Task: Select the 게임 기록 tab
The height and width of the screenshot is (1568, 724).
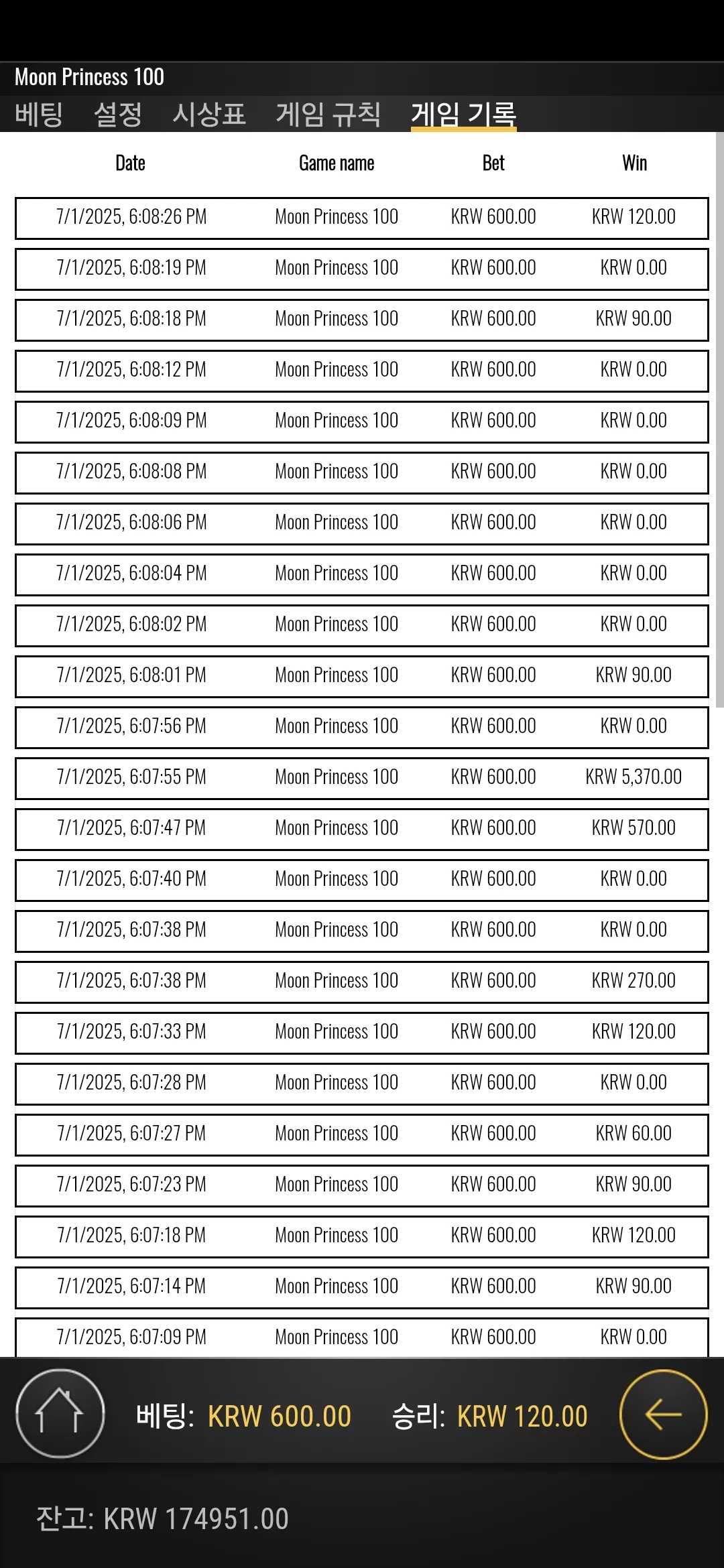Action: 464,114
